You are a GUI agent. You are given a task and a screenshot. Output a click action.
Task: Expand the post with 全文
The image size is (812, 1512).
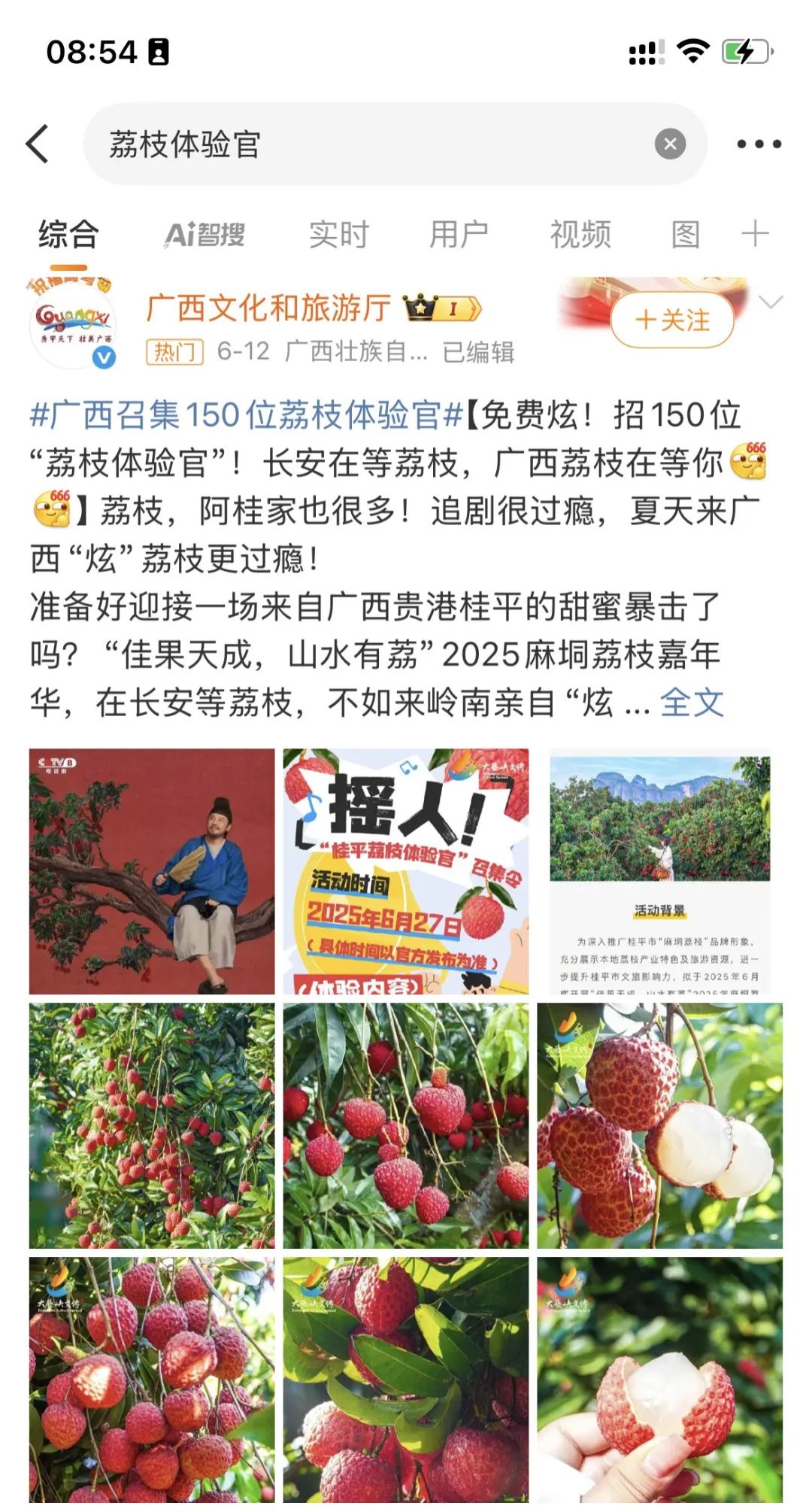[x=692, y=703]
